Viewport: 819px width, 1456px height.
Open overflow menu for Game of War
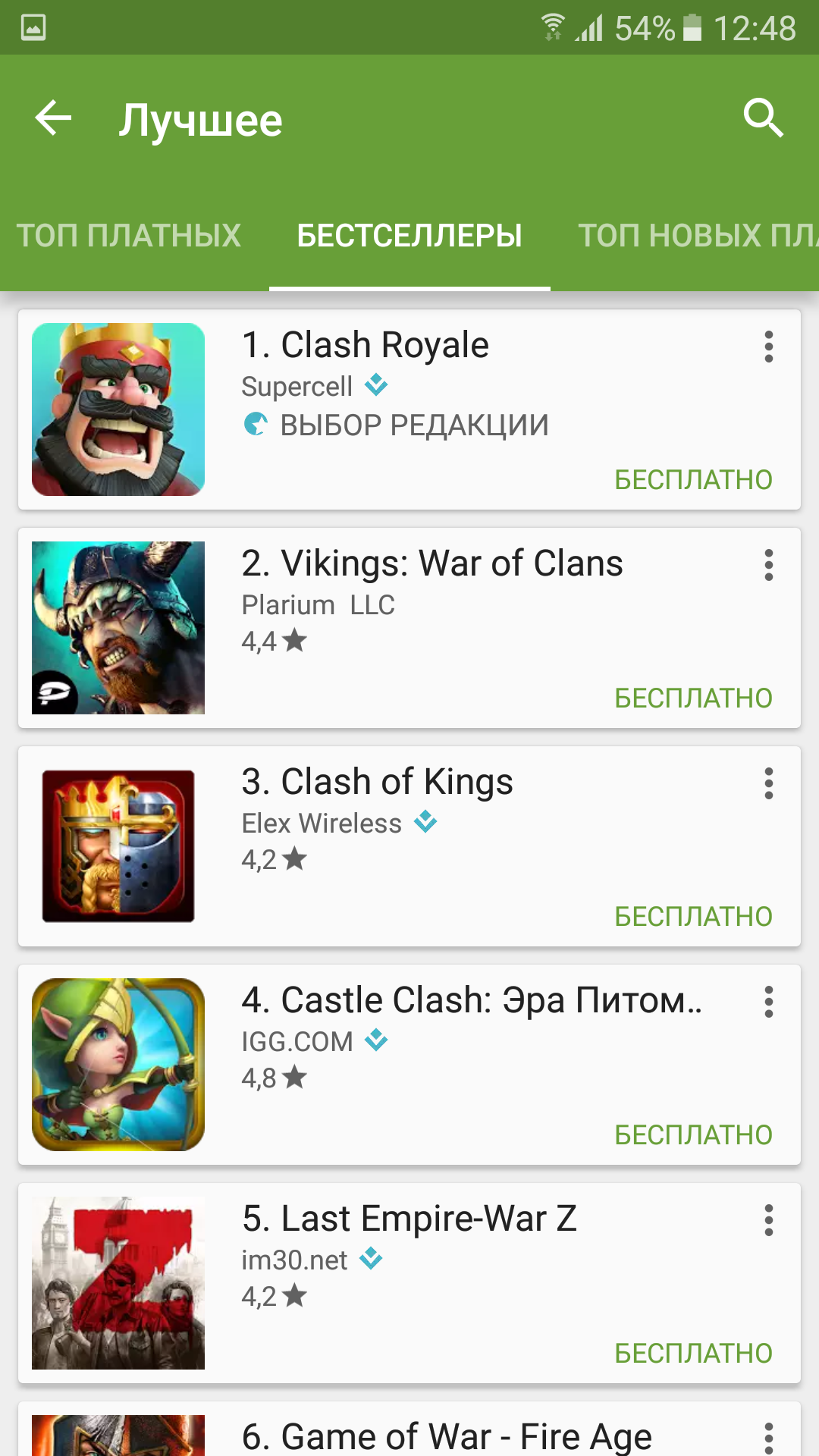click(769, 1438)
